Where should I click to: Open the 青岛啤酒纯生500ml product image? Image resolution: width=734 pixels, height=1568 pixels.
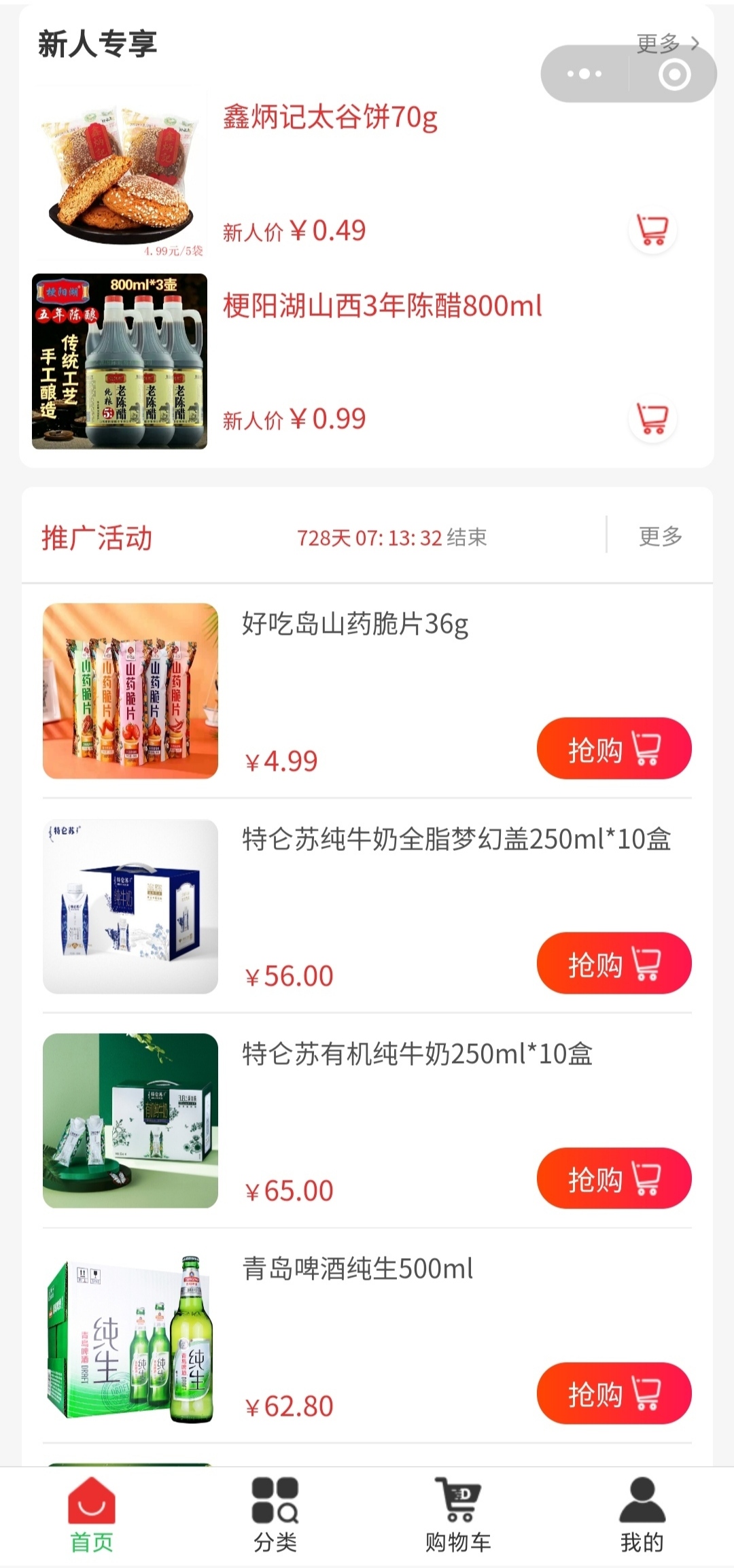tap(130, 1336)
